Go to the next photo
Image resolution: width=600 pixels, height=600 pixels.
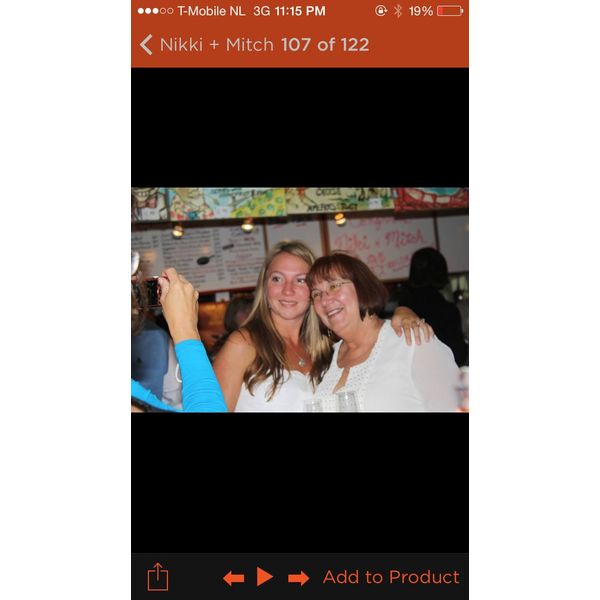pos(298,578)
